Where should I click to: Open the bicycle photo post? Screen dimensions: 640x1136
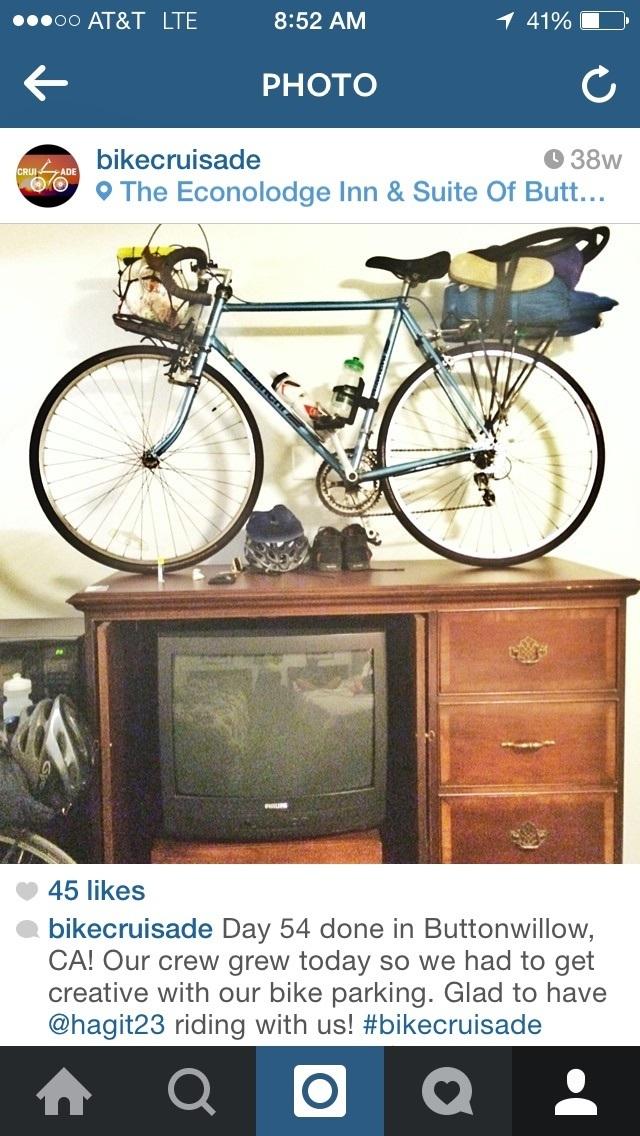coord(320,543)
